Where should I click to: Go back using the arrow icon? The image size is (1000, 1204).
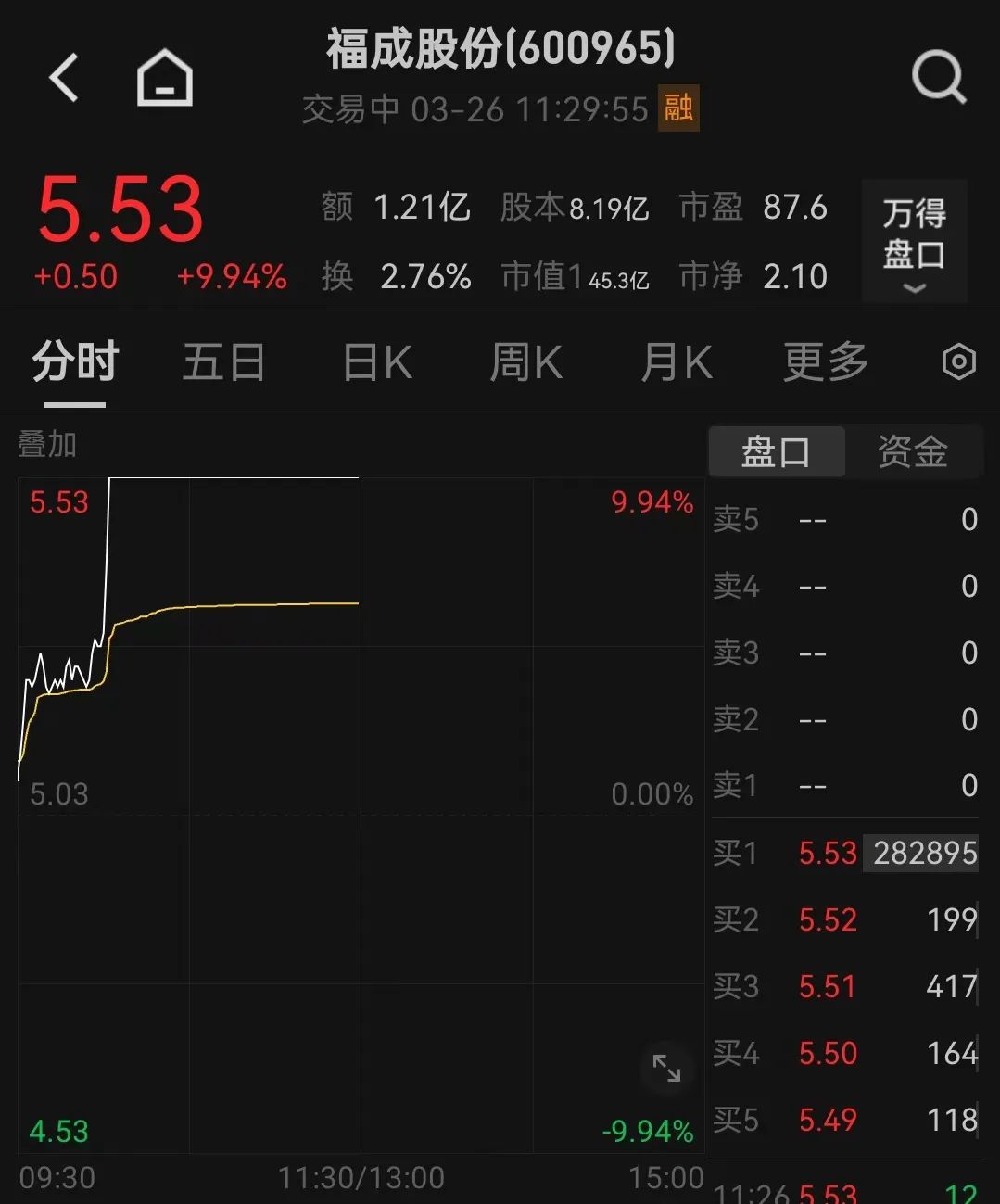[x=64, y=77]
